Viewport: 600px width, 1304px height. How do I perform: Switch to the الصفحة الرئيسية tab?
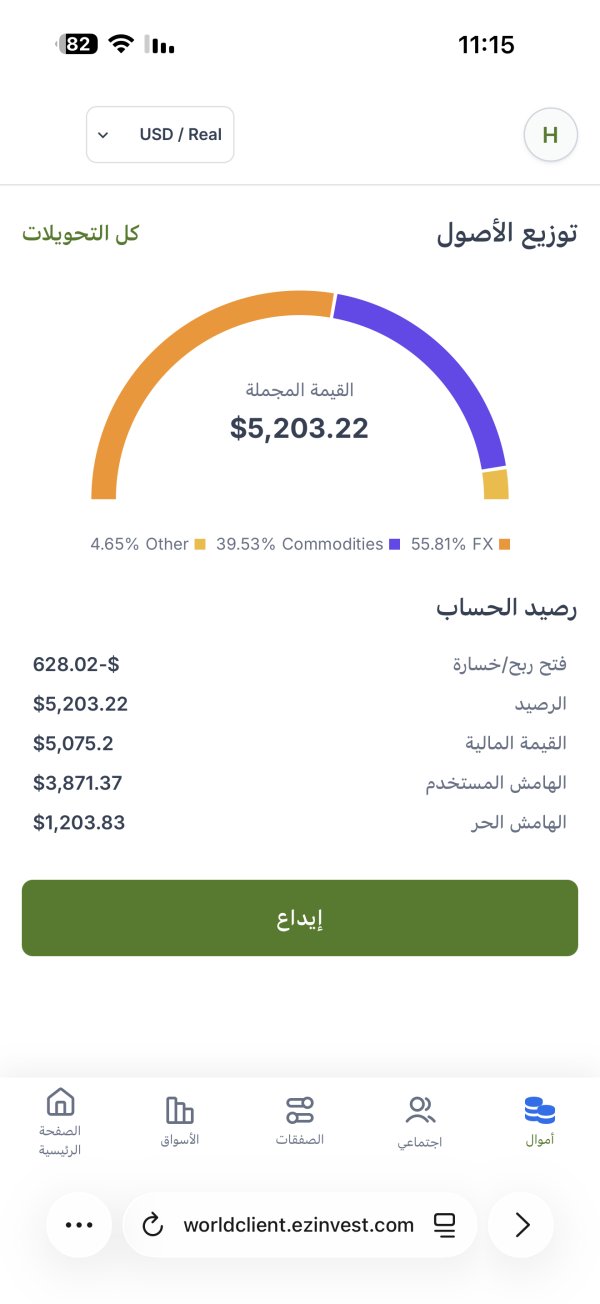point(60,1121)
